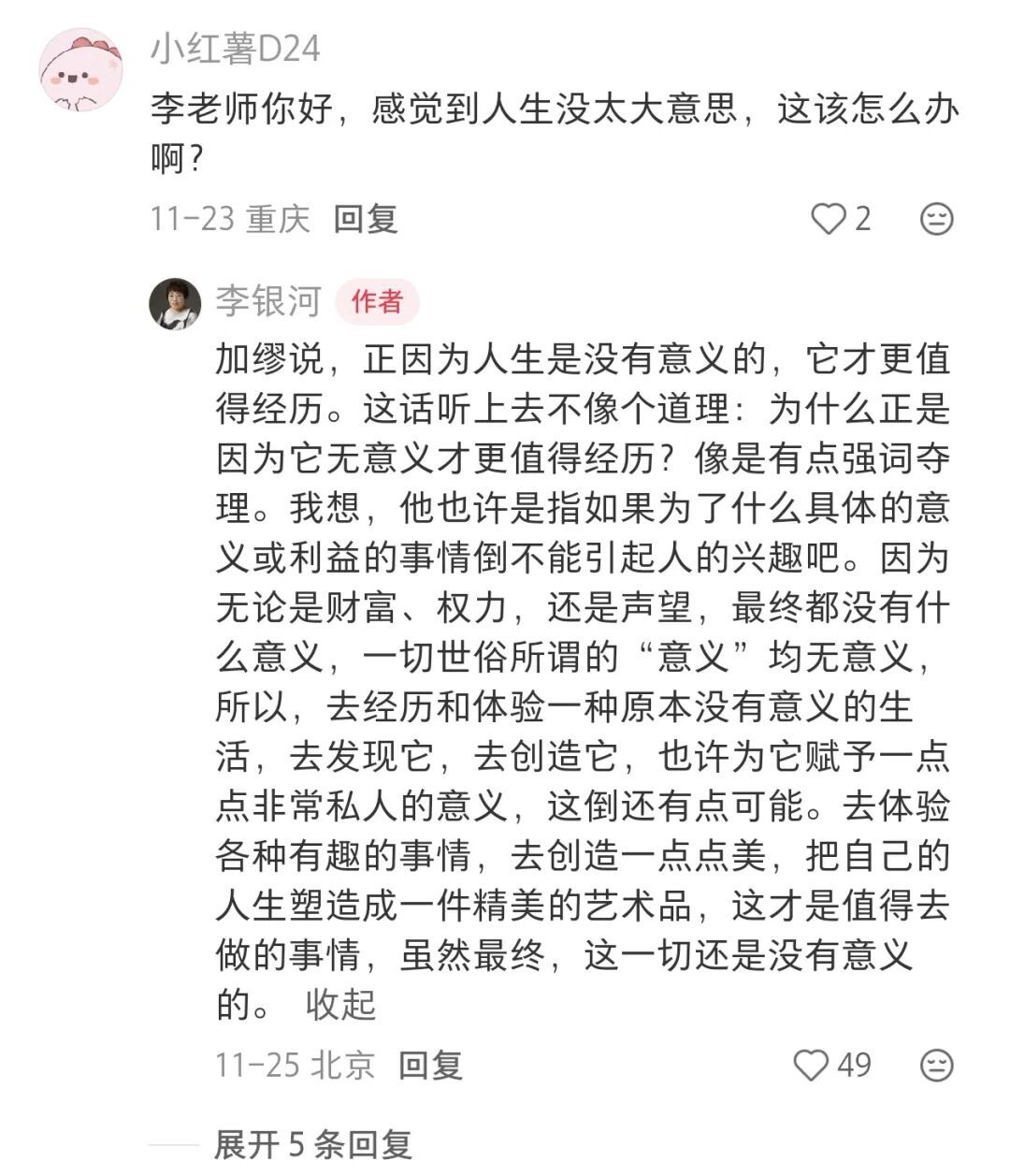
Task: Expand the 5 more replies
Action: (312, 1144)
